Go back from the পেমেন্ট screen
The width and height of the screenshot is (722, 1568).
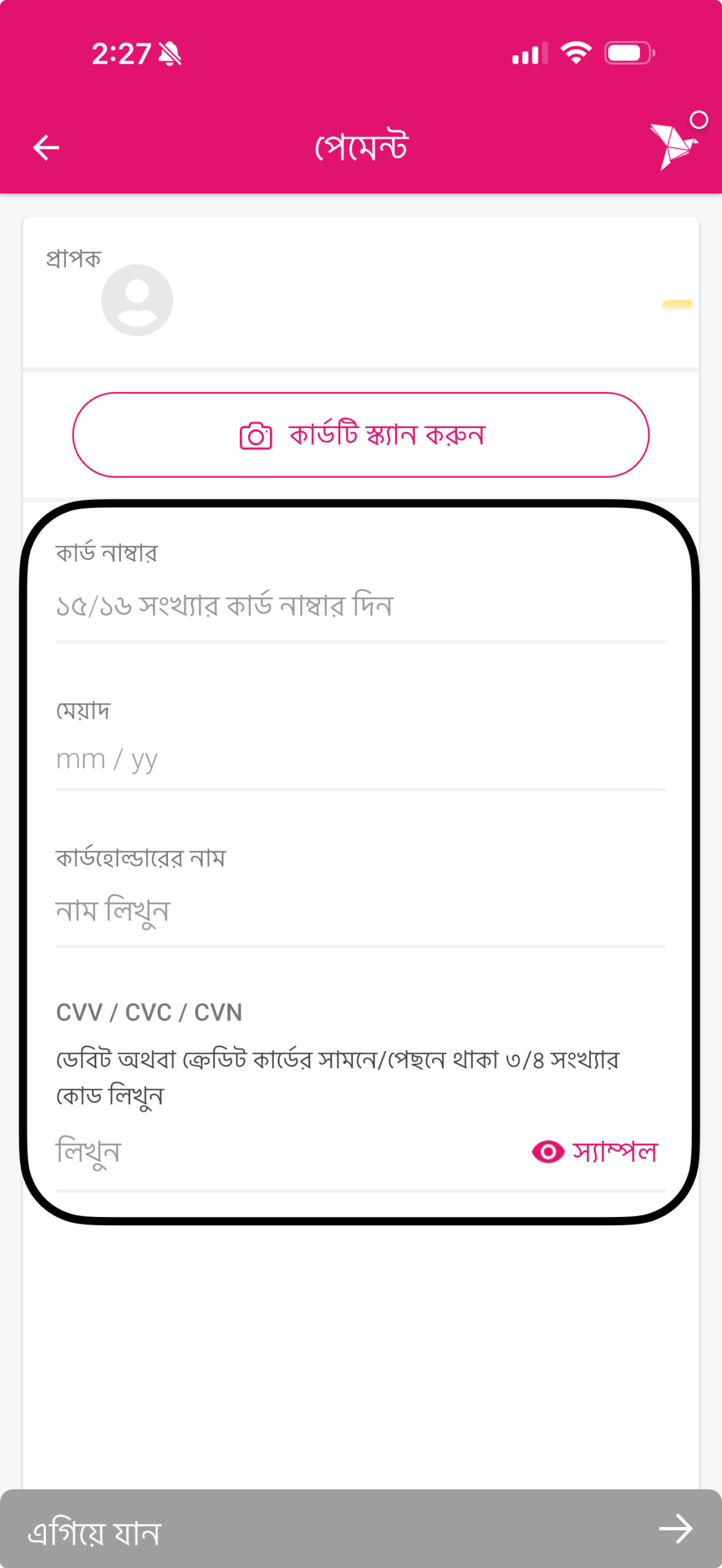click(46, 148)
